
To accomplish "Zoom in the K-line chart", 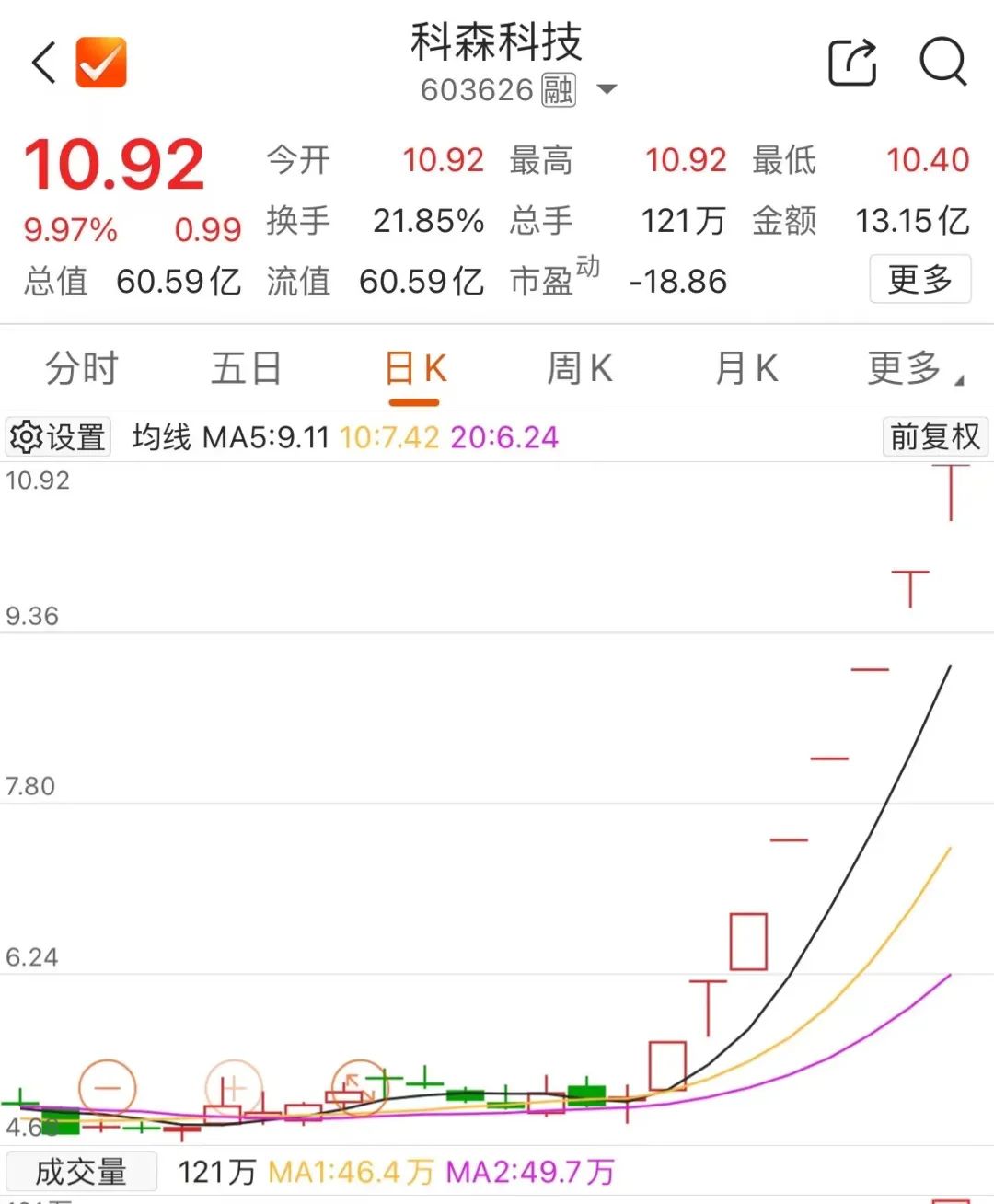I will [234, 1088].
